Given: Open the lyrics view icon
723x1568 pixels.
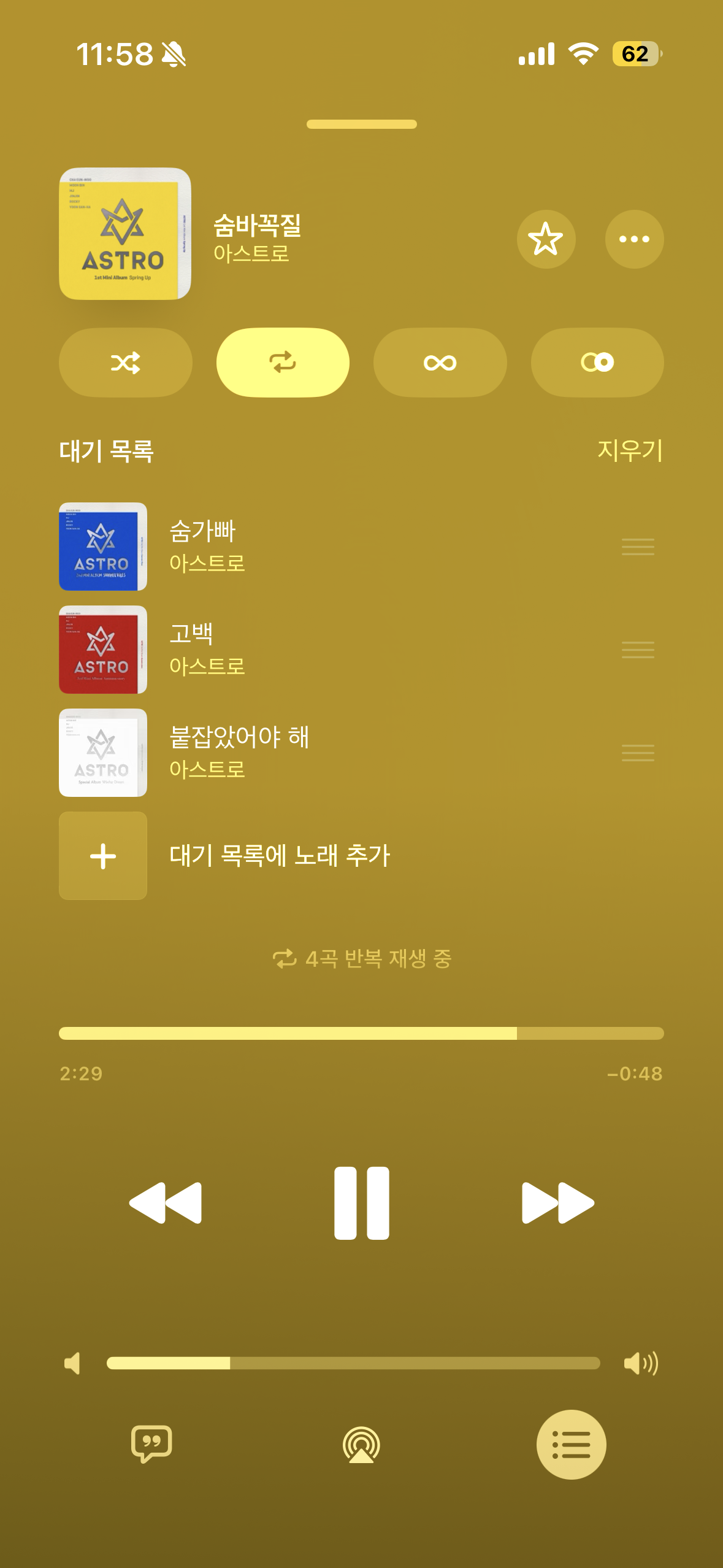Looking at the screenshot, I should pos(151,1443).
